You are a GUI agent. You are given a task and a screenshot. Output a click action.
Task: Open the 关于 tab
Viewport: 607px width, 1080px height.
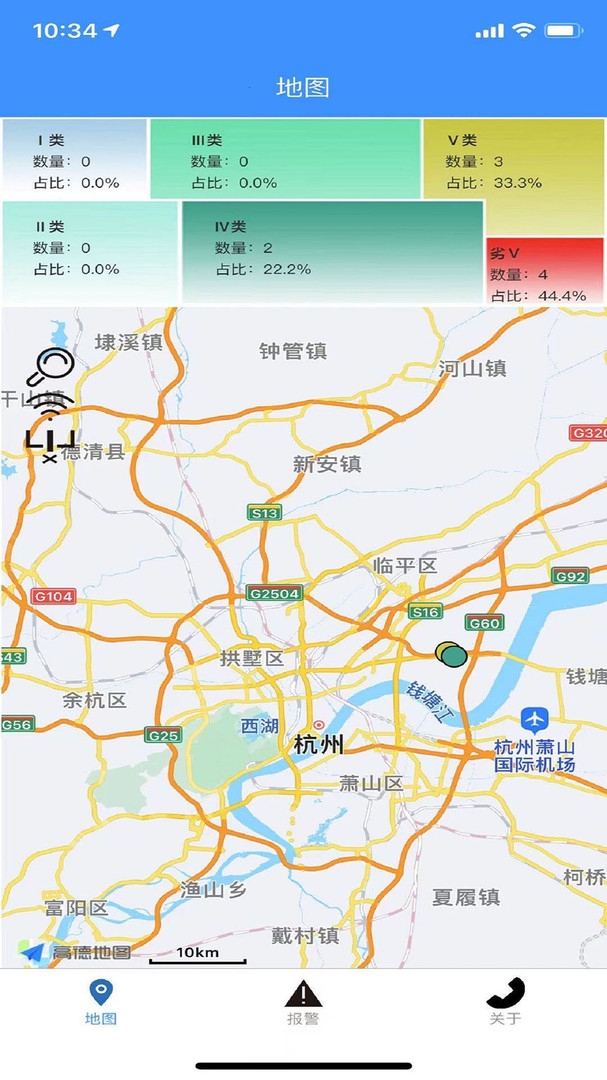pyautogui.click(x=505, y=1003)
